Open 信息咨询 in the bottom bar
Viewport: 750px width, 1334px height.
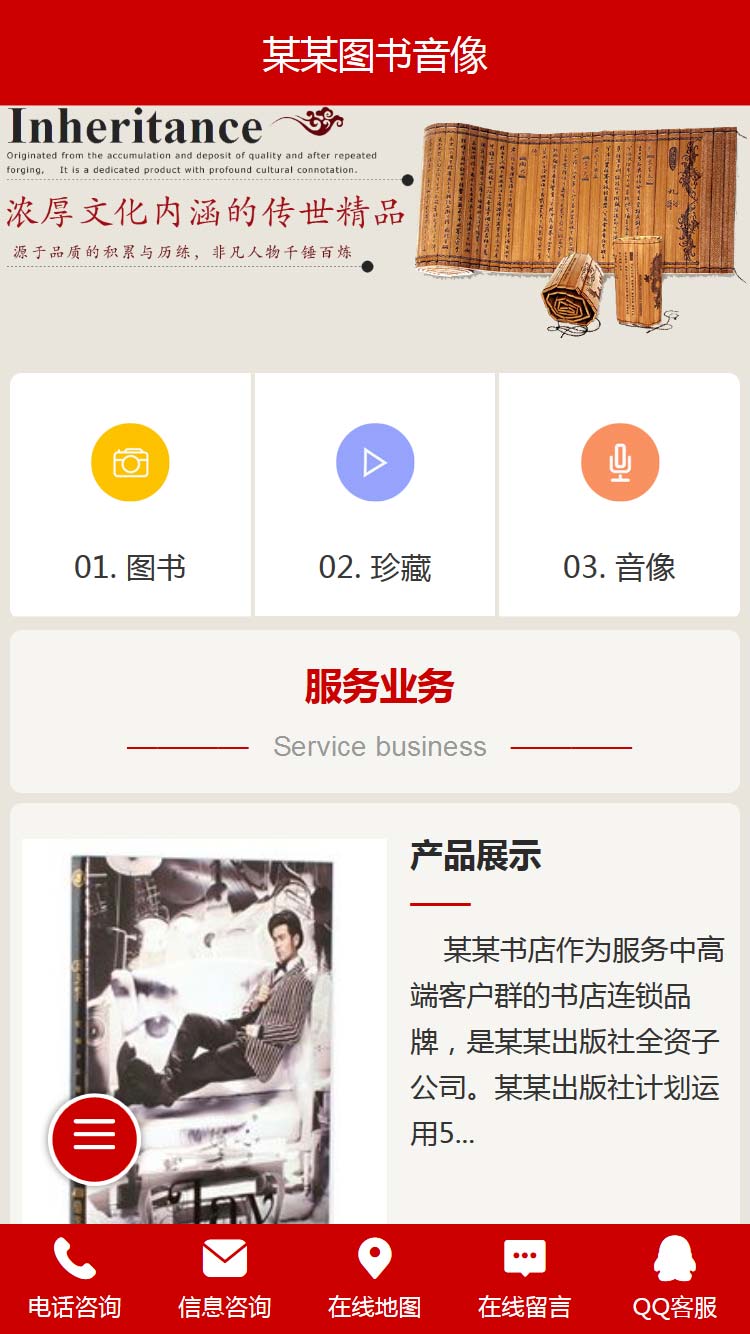pos(225,1279)
